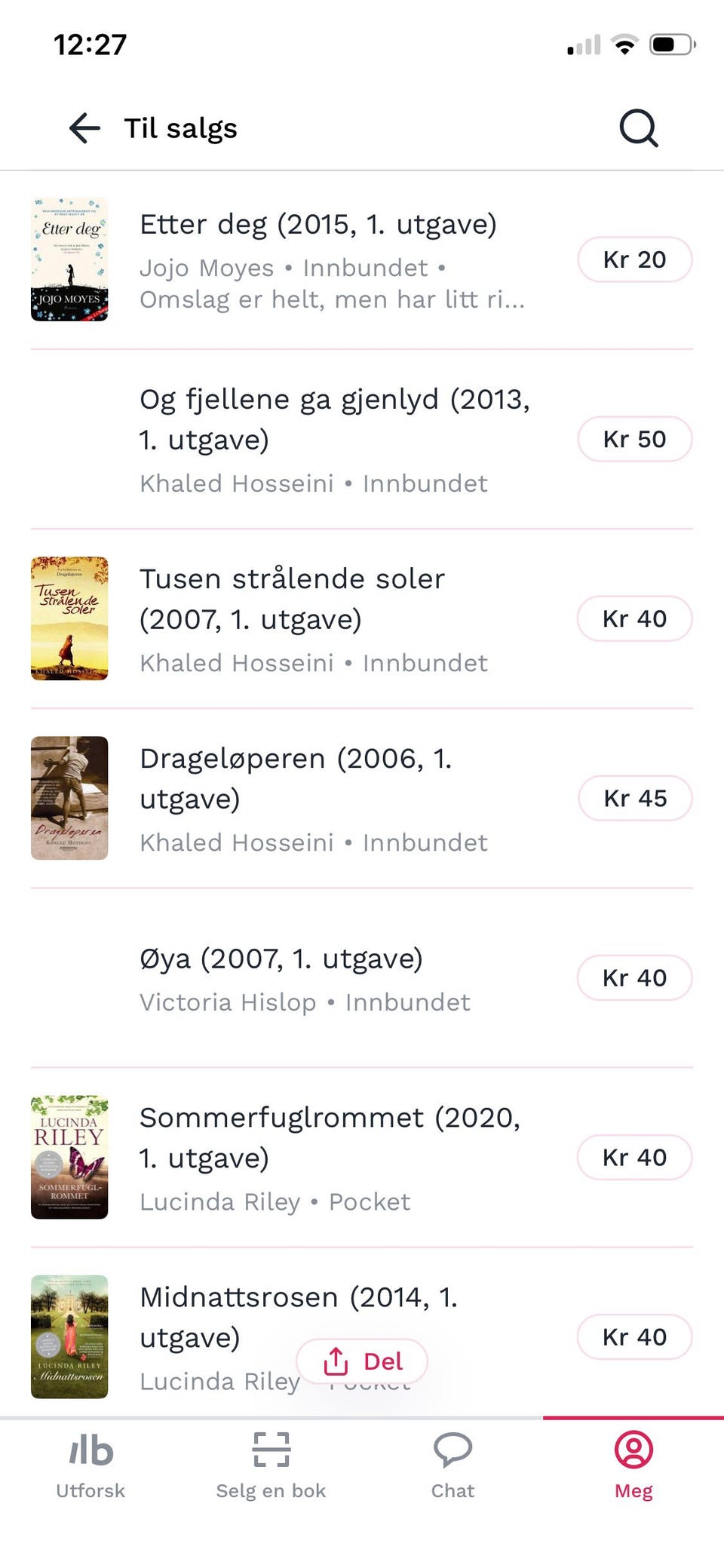Tap the share icon next to Del
Viewport: 724px width, 1568px height.
(335, 1361)
